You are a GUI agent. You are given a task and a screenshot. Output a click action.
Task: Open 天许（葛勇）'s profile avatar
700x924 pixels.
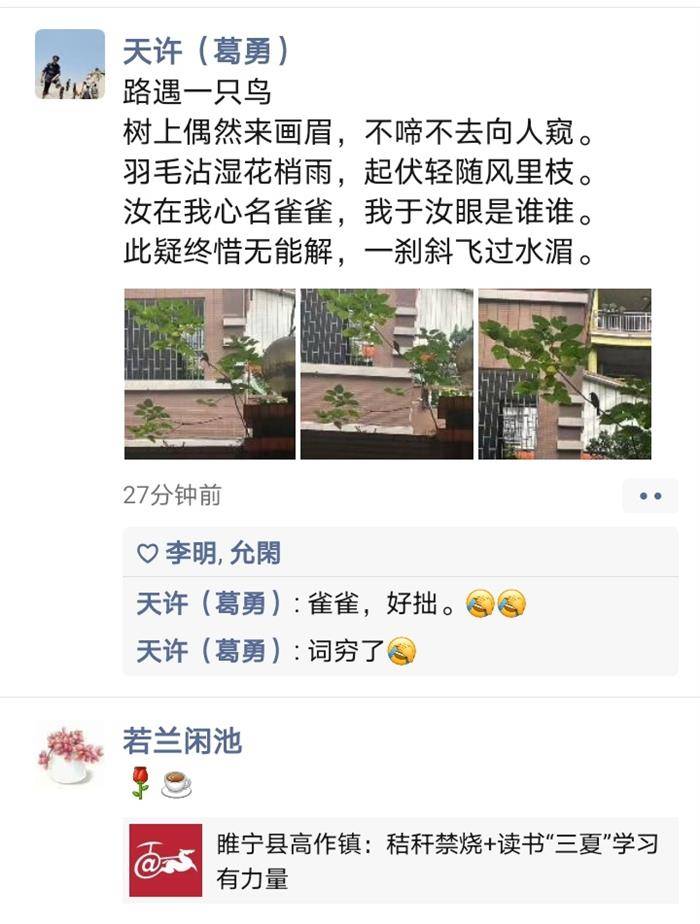[x=70, y=64]
